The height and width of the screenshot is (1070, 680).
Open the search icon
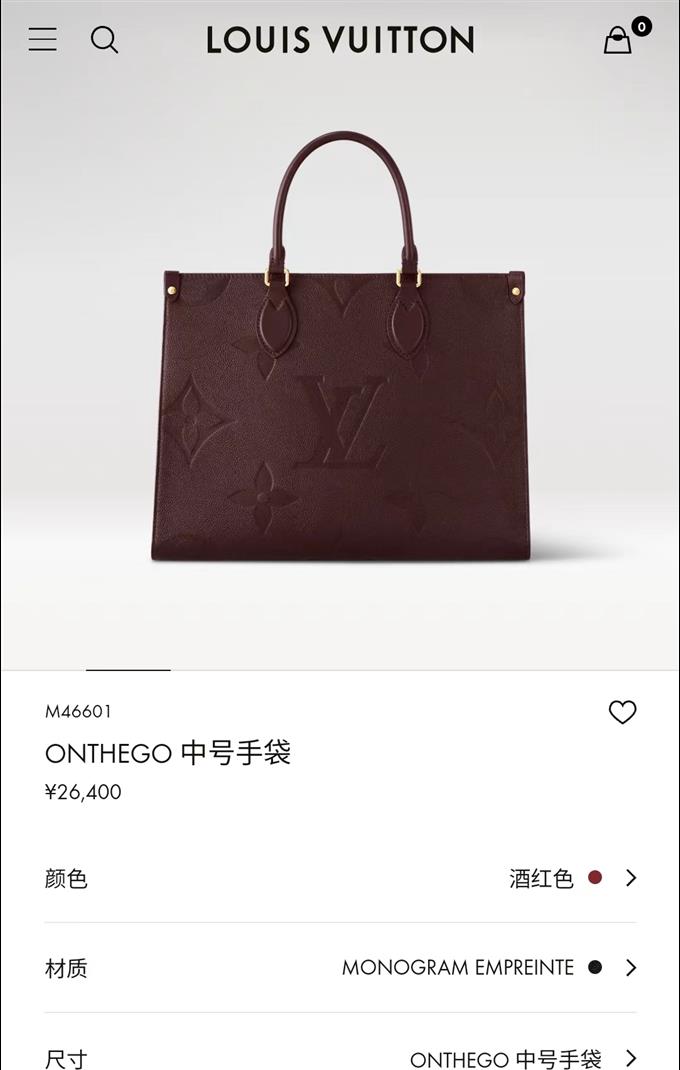point(104,39)
